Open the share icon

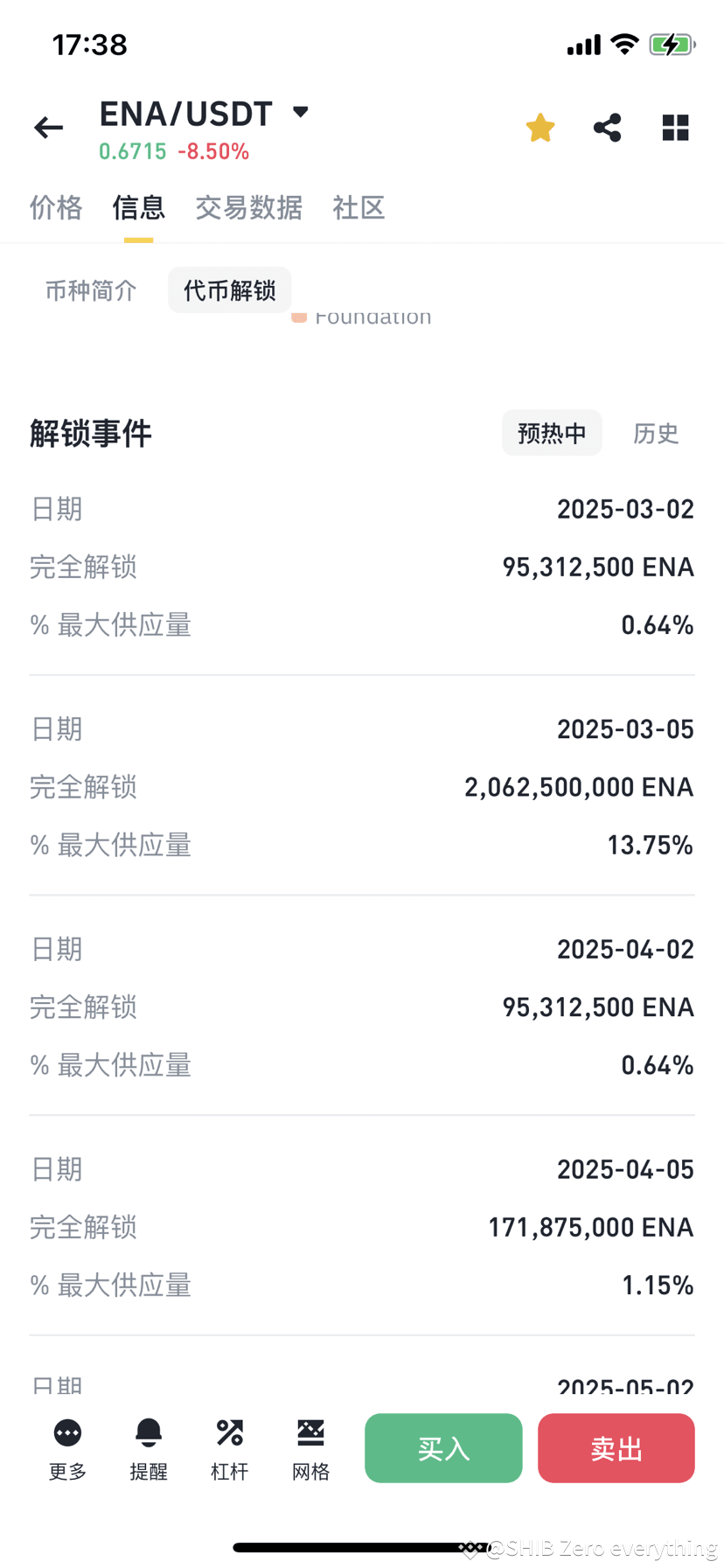click(x=608, y=128)
